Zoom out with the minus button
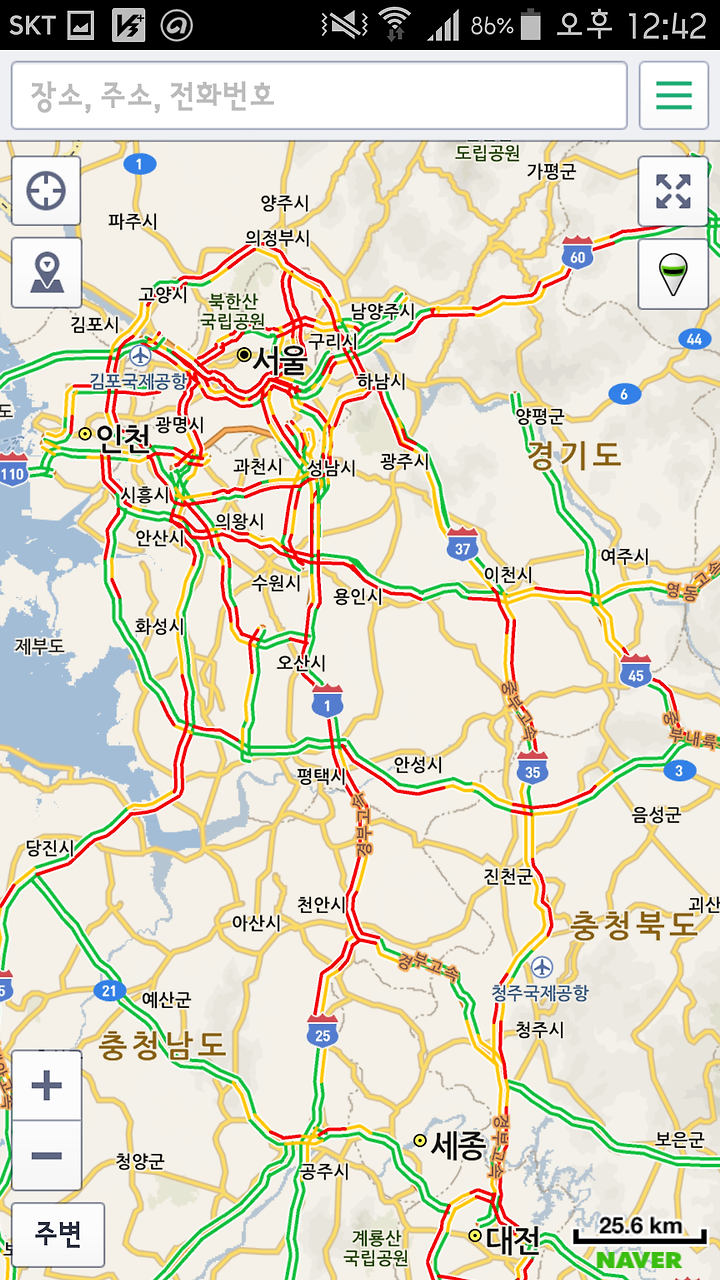Viewport: 720px width, 1280px height. [47, 1155]
